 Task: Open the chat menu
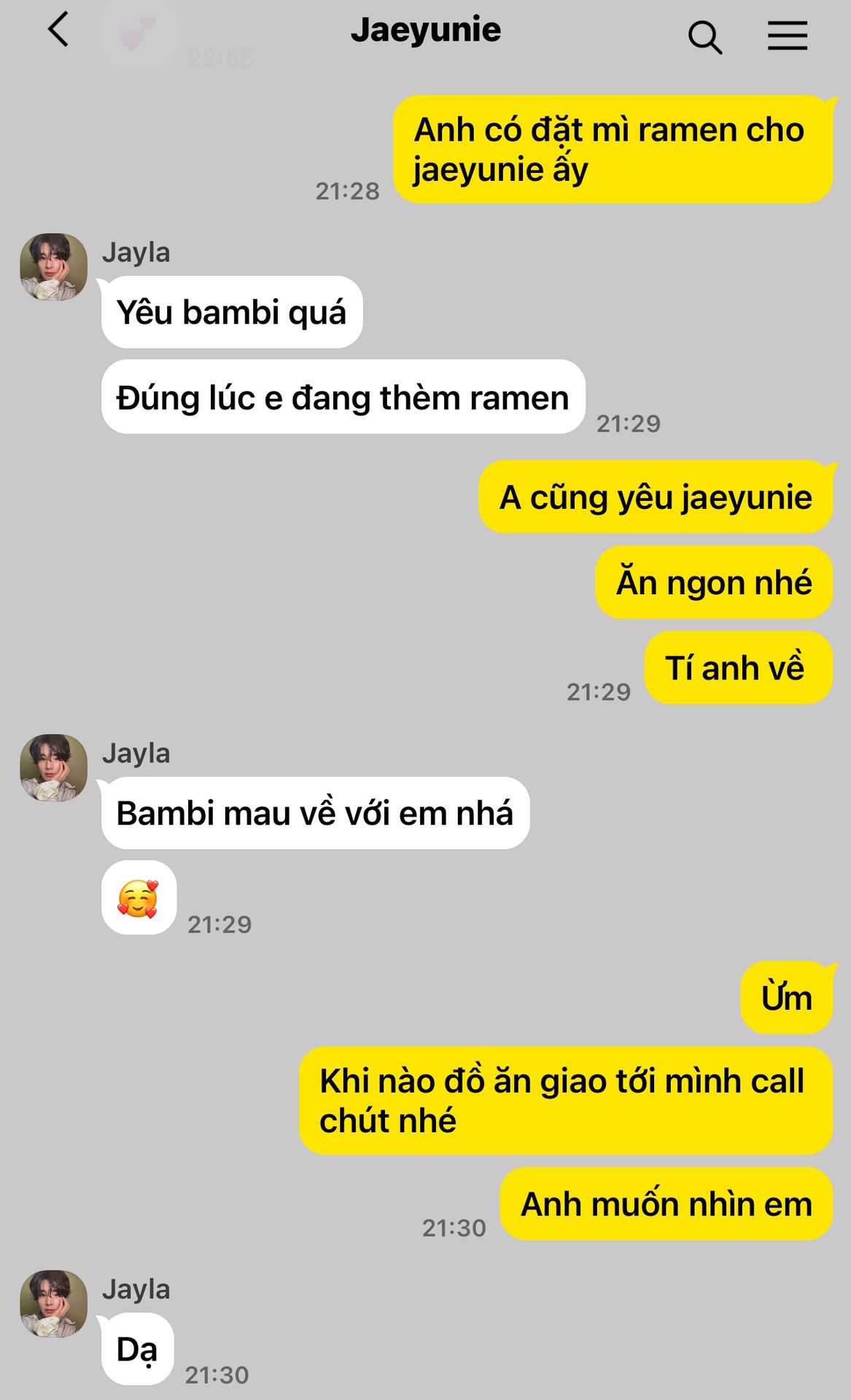[788, 35]
